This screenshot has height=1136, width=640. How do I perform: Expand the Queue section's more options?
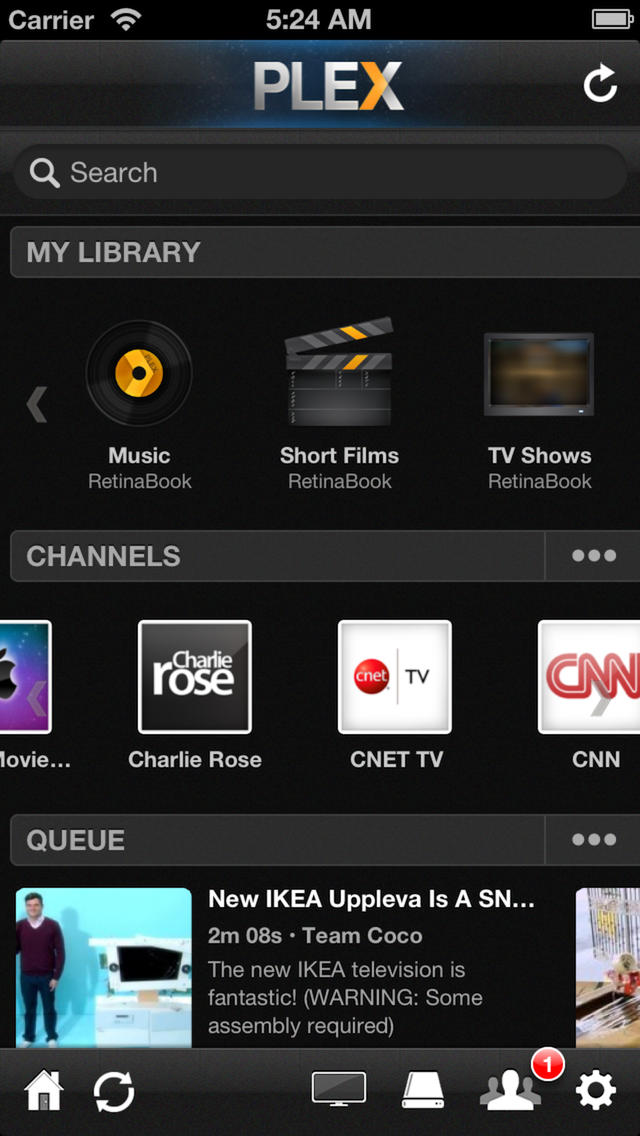click(x=593, y=840)
